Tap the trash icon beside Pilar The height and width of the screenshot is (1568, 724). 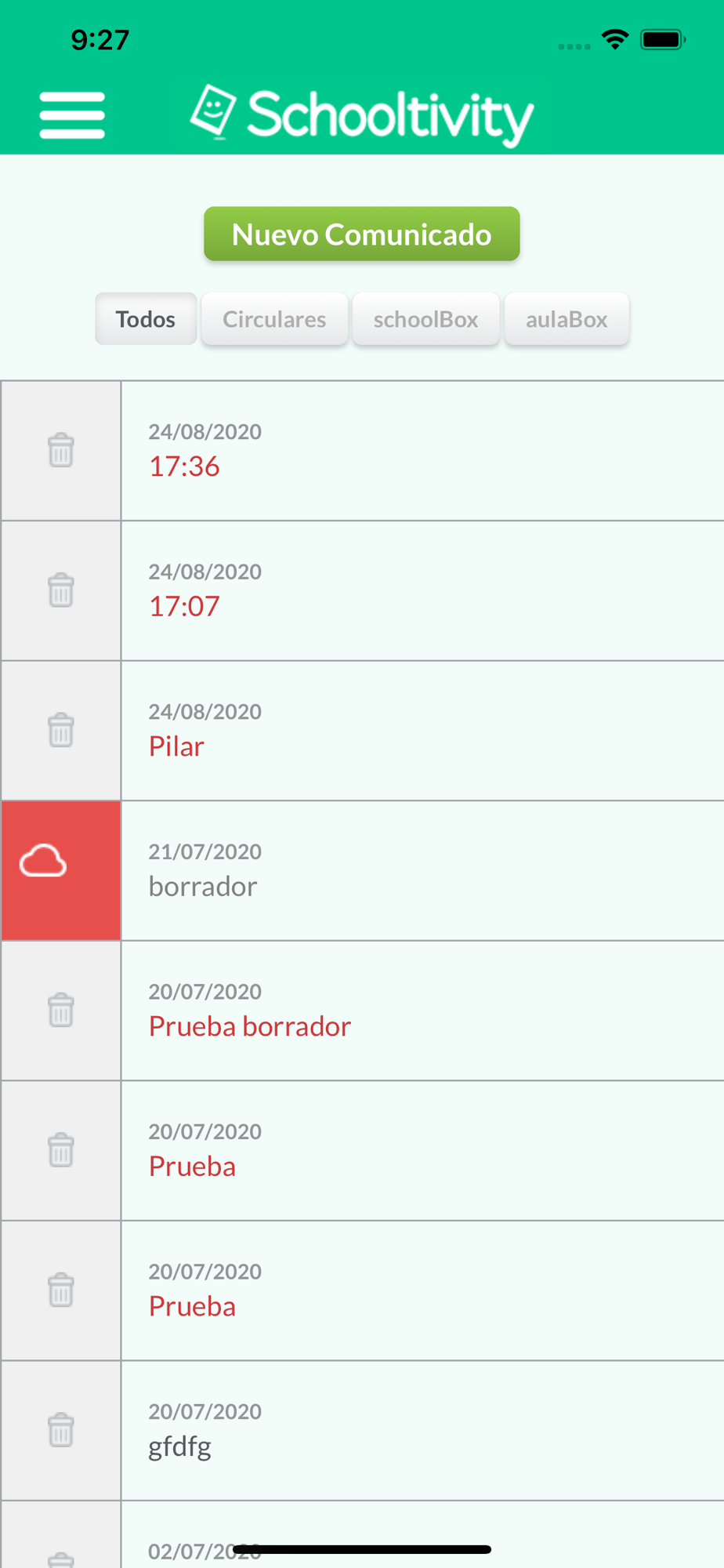pyautogui.click(x=61, y=731)
